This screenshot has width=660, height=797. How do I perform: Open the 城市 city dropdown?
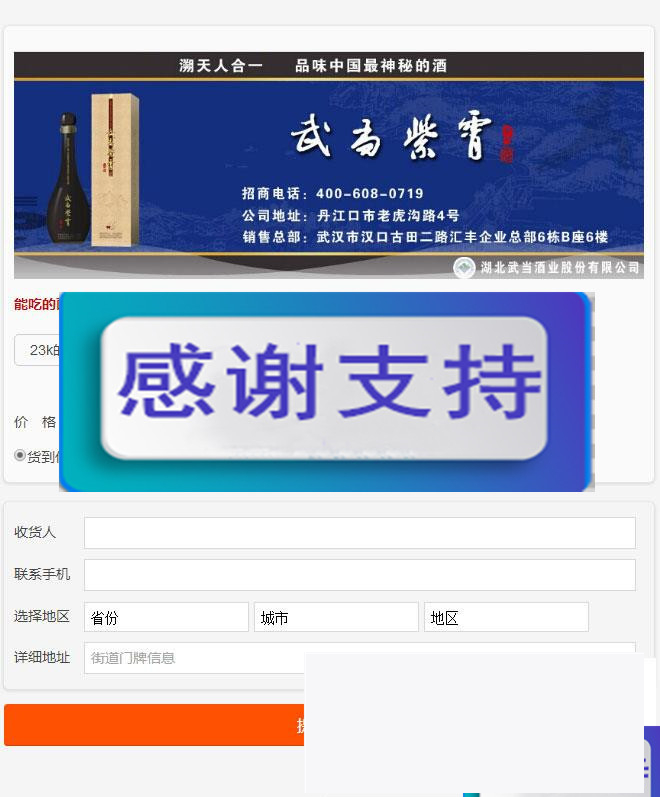336,617
